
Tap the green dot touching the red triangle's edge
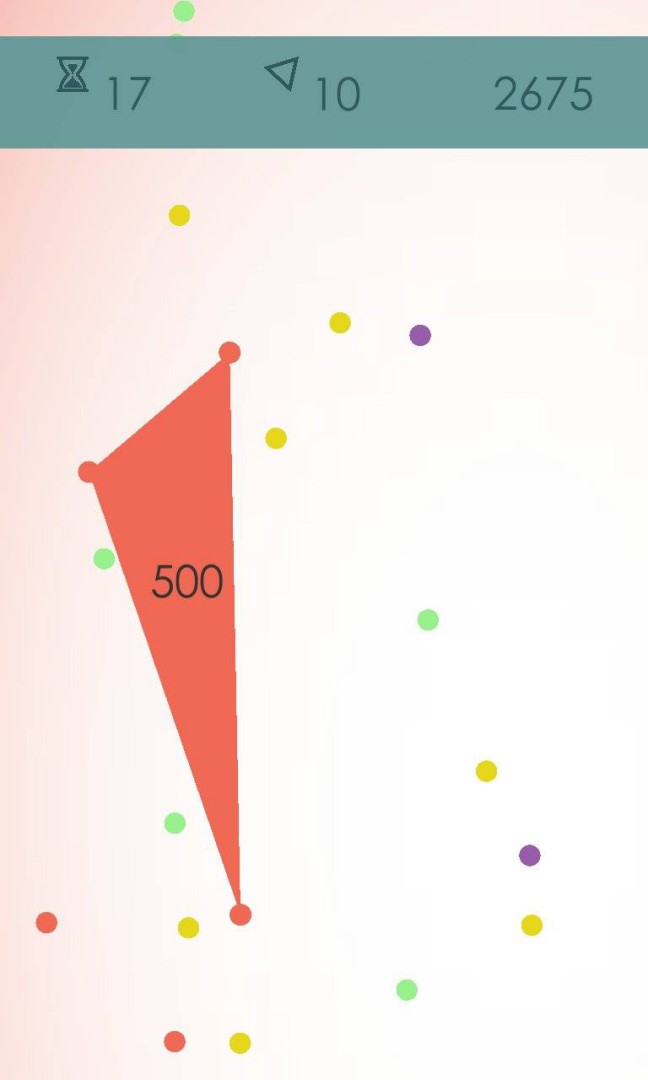pos(104,558)
